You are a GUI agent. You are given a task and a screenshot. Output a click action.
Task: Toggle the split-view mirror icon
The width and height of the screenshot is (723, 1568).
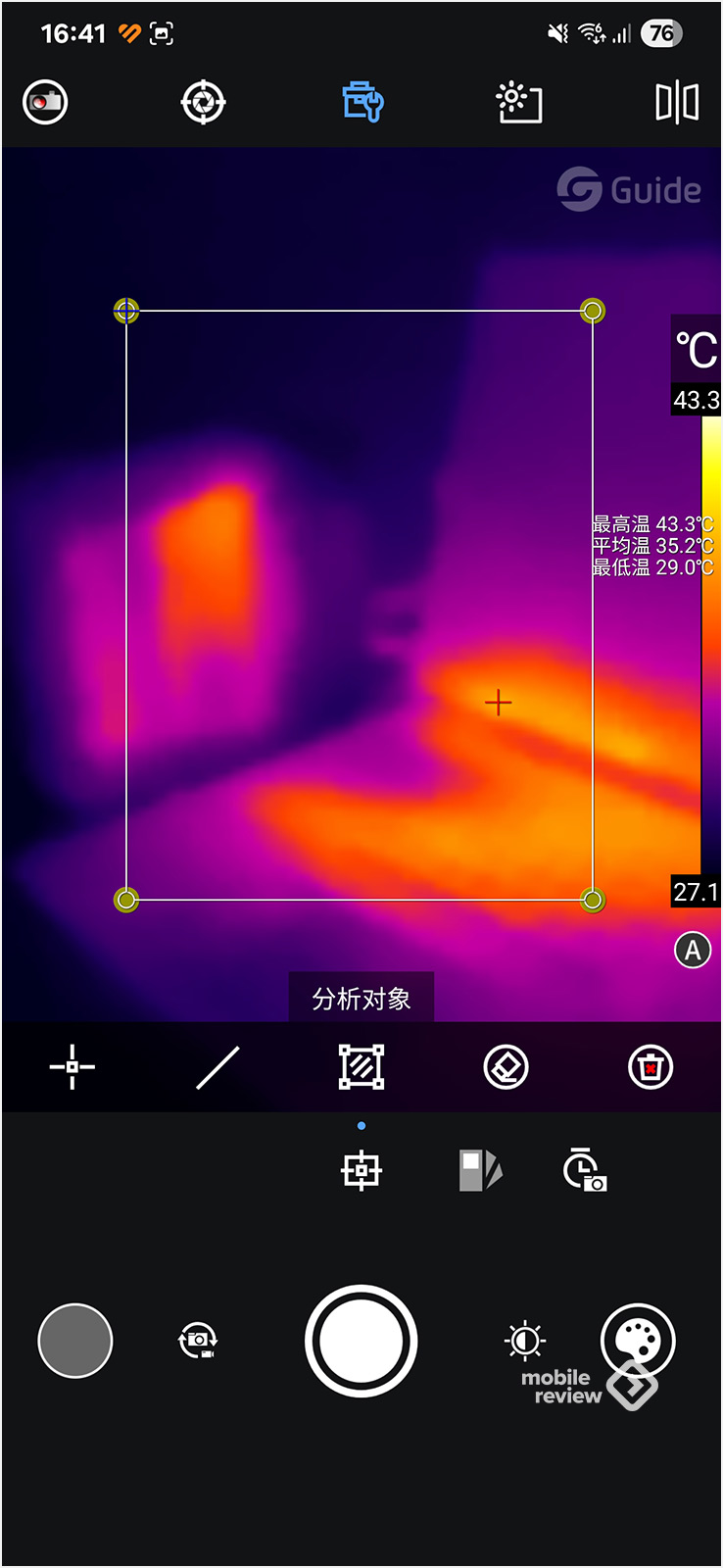point(677,102)
